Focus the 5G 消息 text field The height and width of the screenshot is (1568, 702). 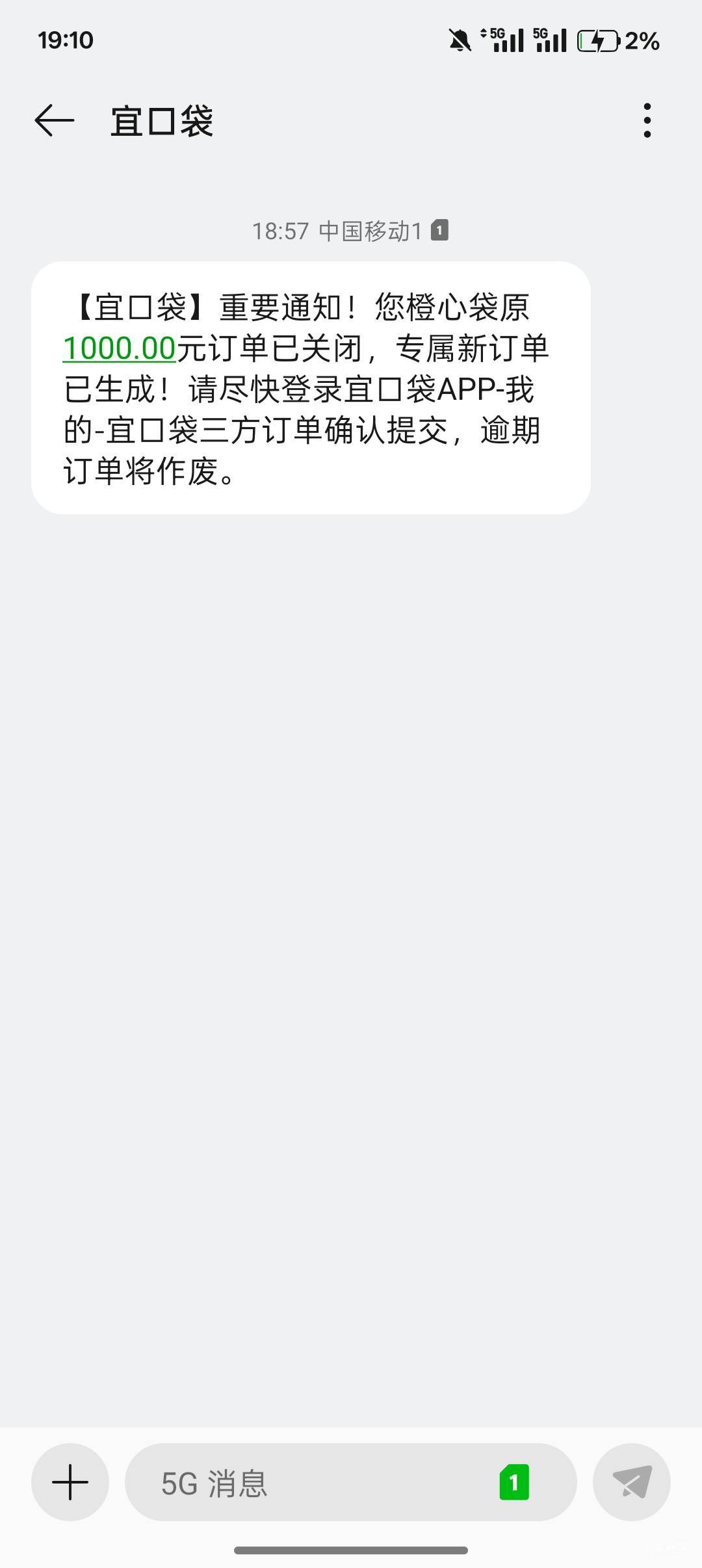tap(312, 1483)
